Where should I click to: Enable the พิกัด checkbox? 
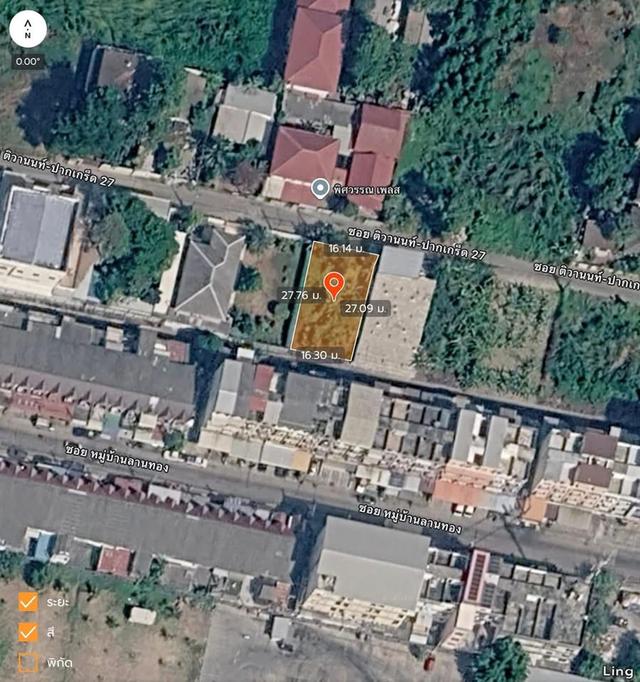click(28, 661)
